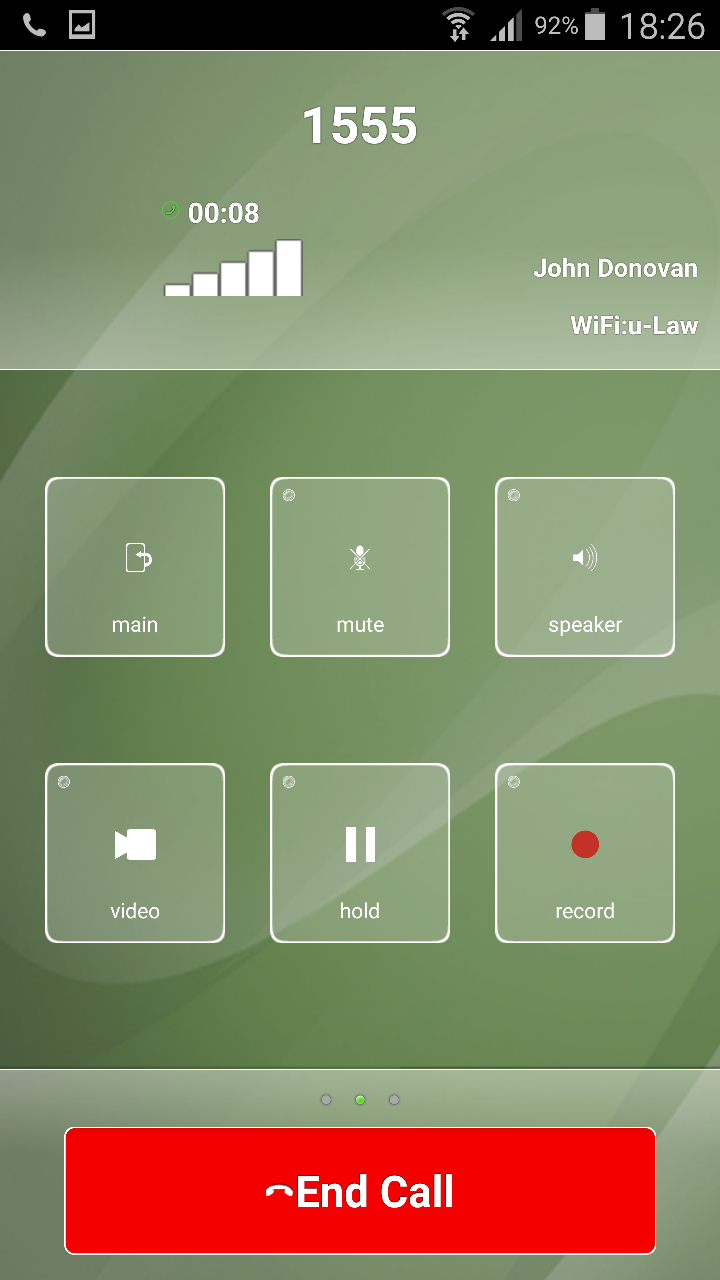This screenshot has width=720, height=1280.
Task: Tap the account name John Donovan
Action: pyautogui.click(x=615, y=268)
